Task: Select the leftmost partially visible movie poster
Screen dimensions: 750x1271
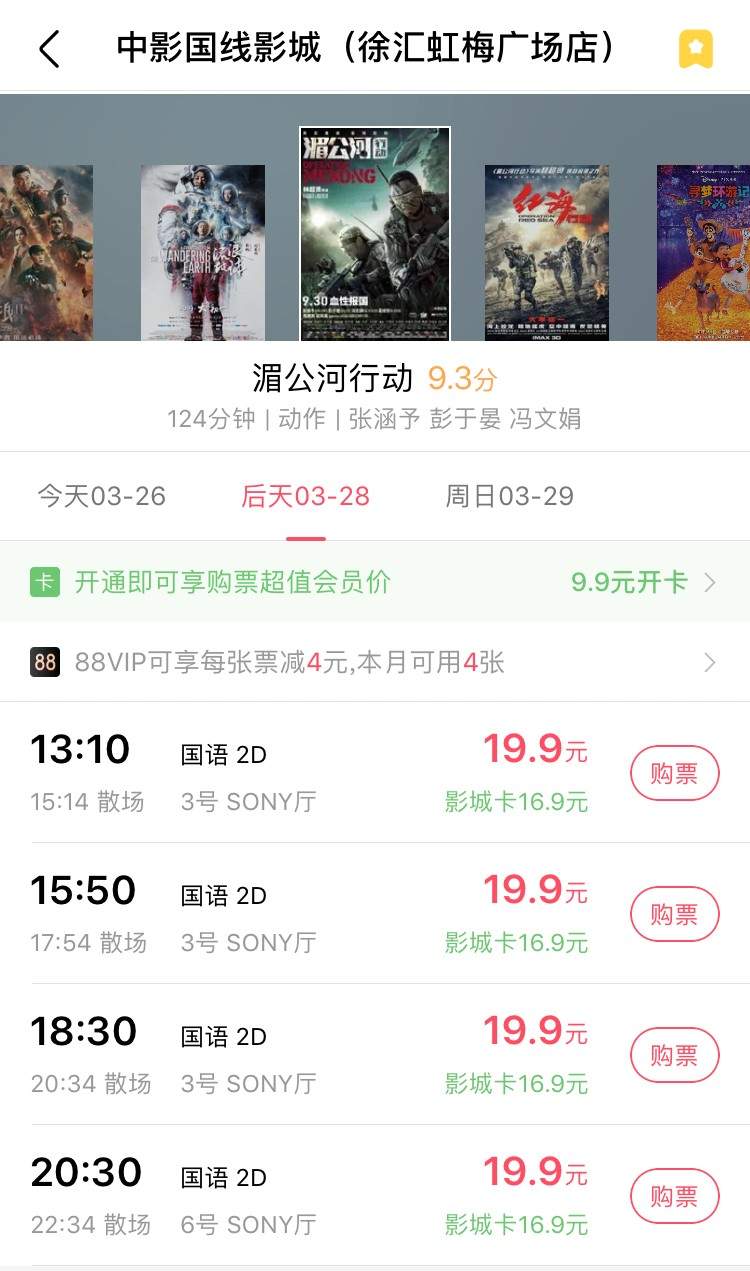Action: click(x=46, y=252)
